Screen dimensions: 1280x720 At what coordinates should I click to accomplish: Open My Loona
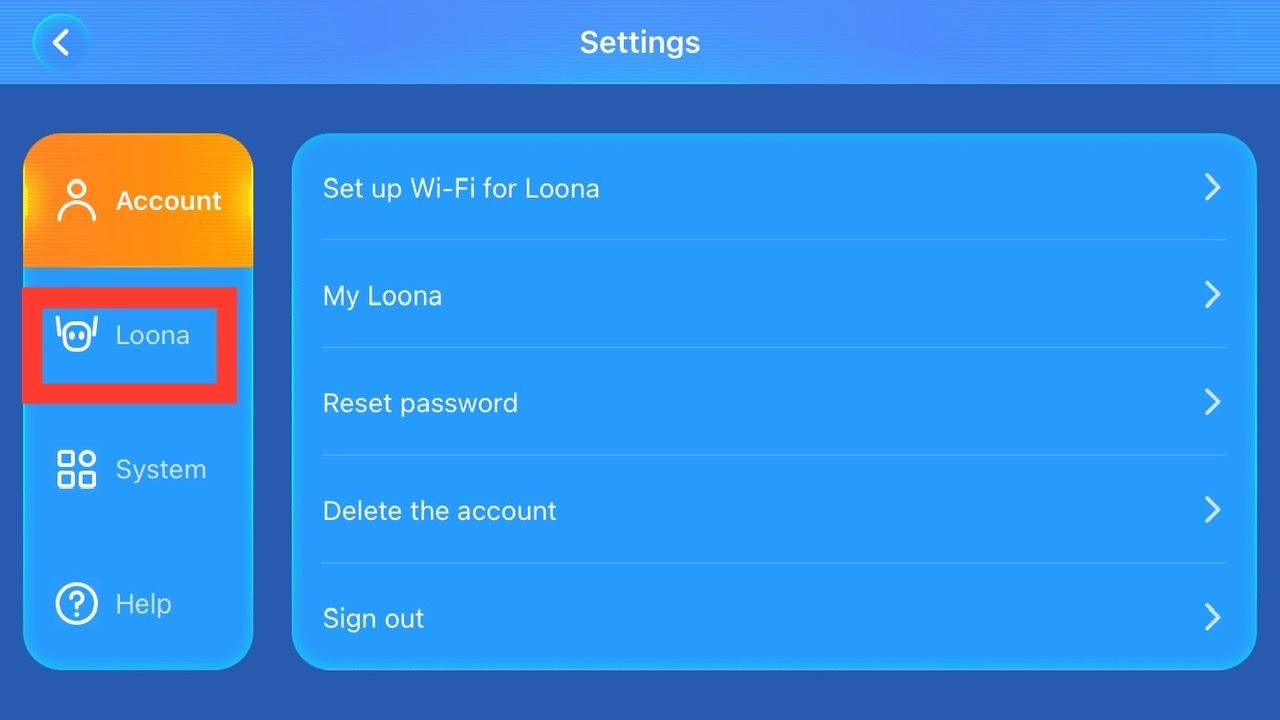pyautogui.click(x=772, y=295)
